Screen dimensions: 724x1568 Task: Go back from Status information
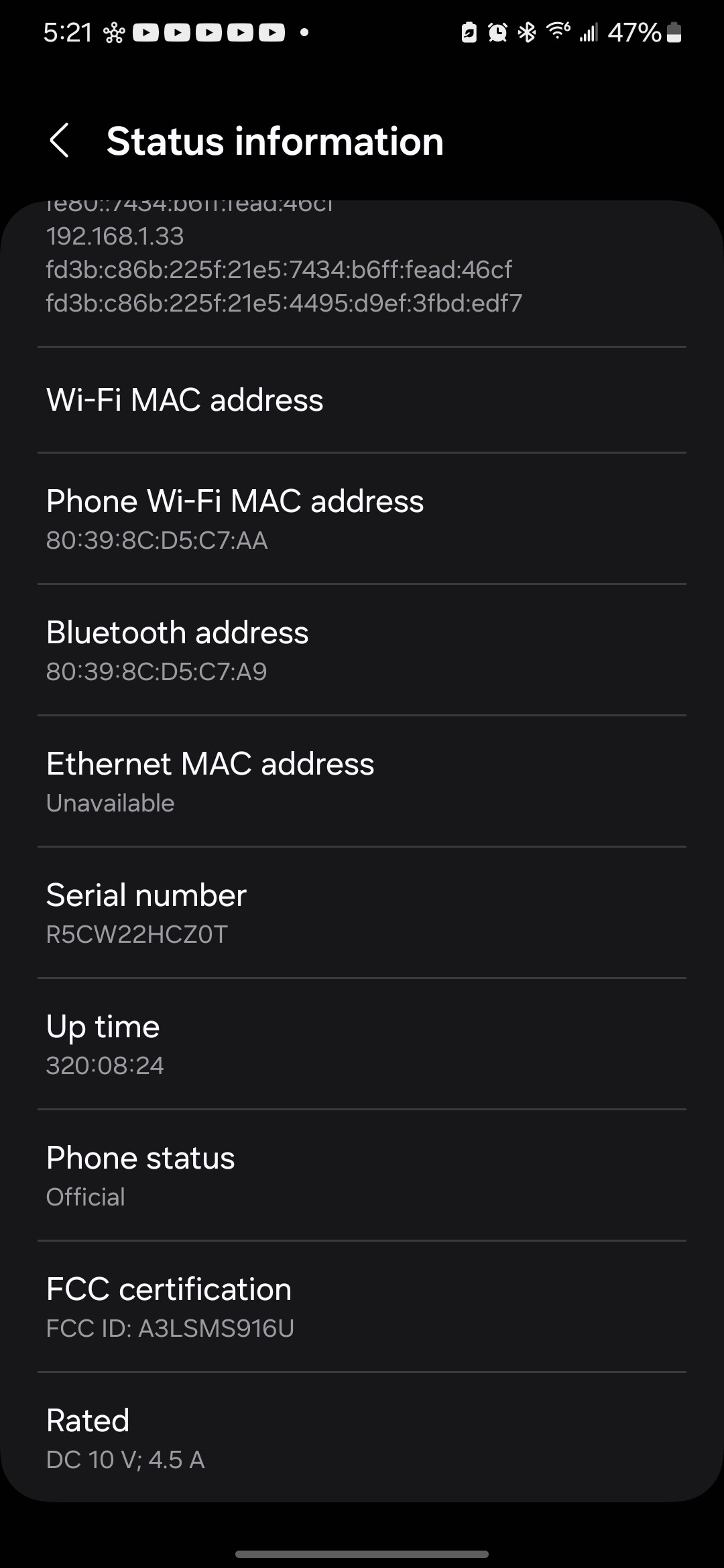click(x=60, y=141)
